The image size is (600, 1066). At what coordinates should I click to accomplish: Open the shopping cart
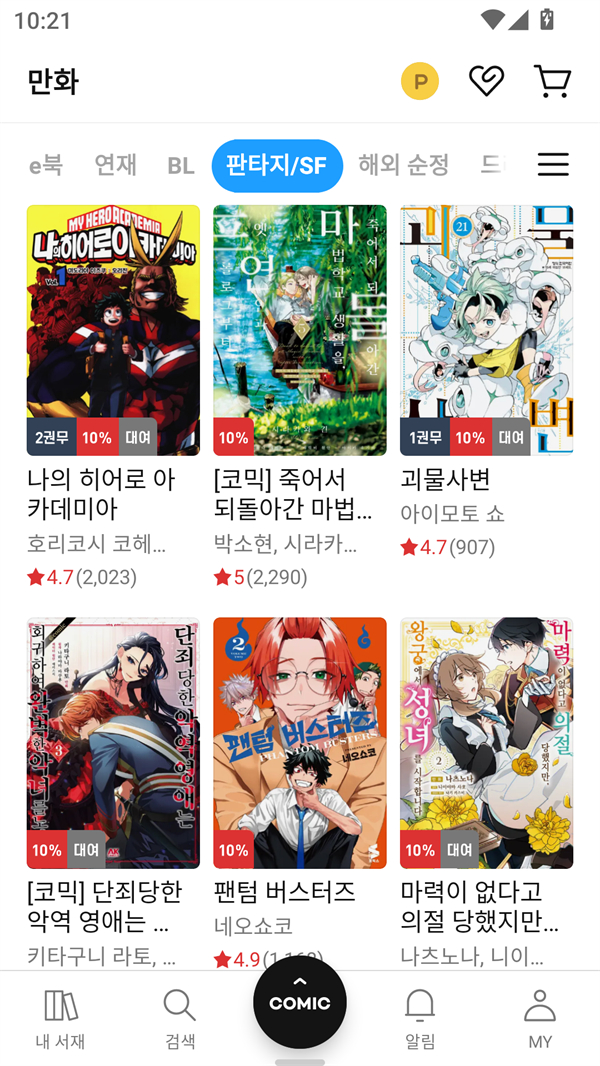(x=551, y=81)
